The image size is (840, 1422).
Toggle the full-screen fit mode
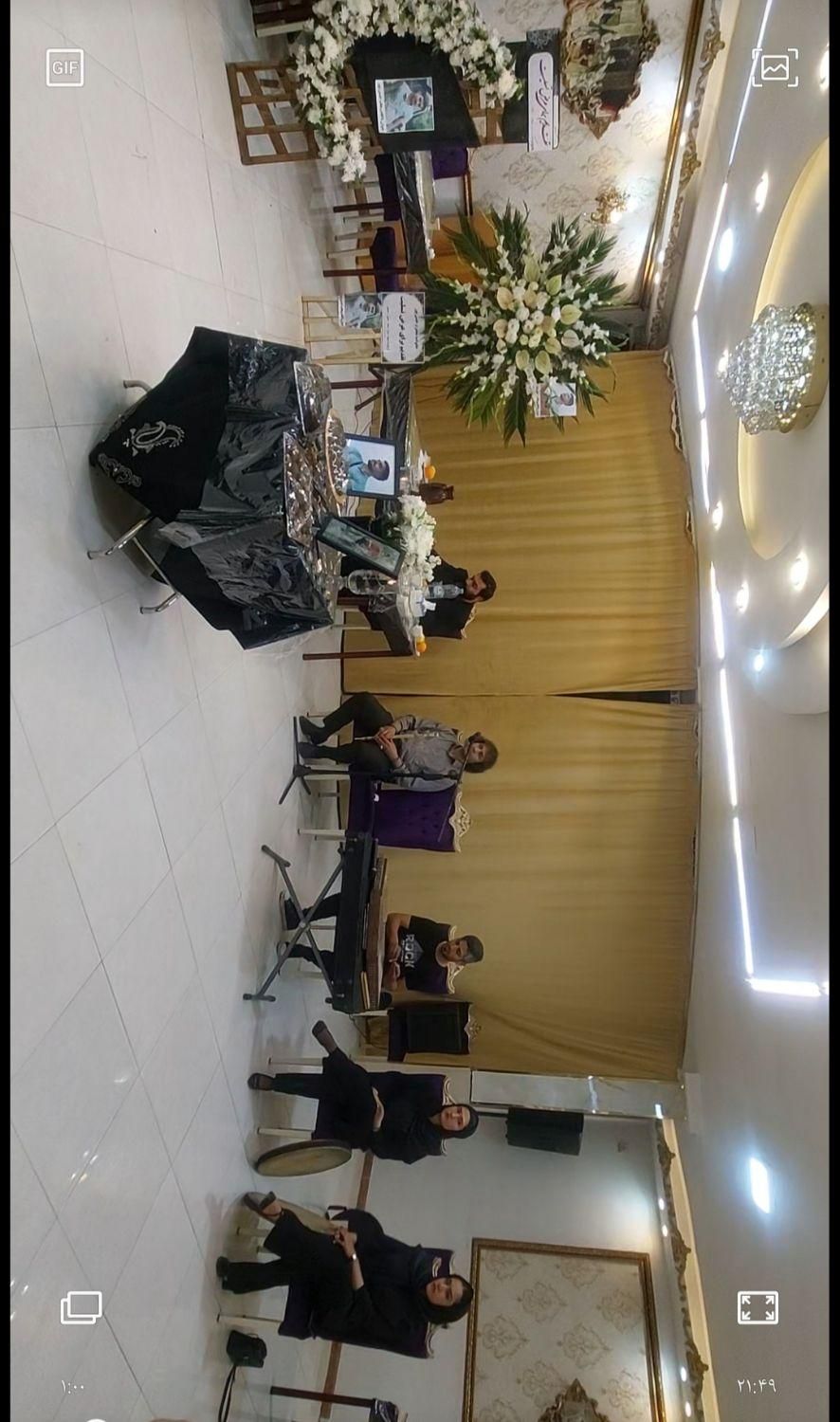[758, 1307]
